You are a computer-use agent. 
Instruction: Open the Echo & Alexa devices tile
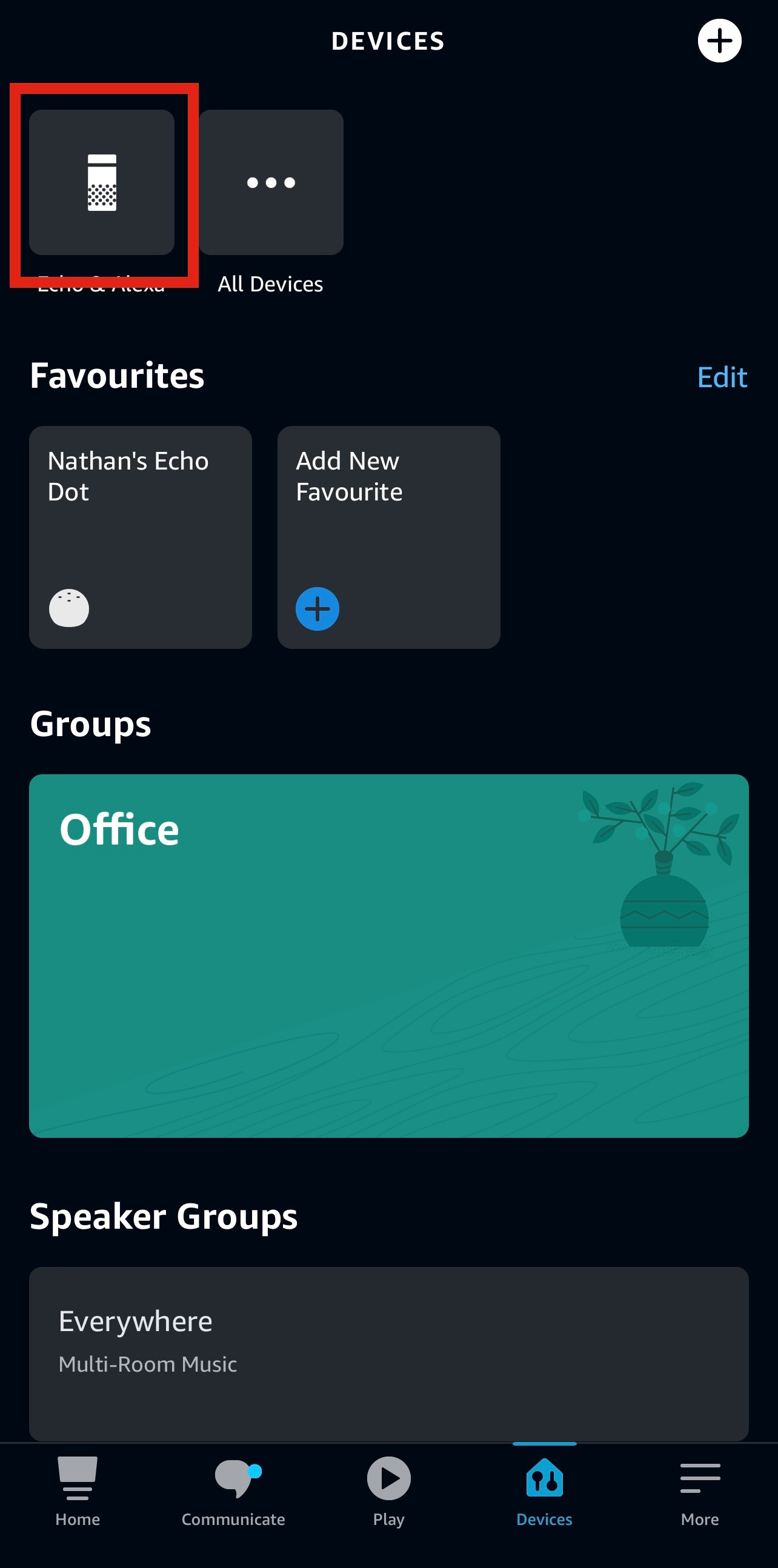102,182
